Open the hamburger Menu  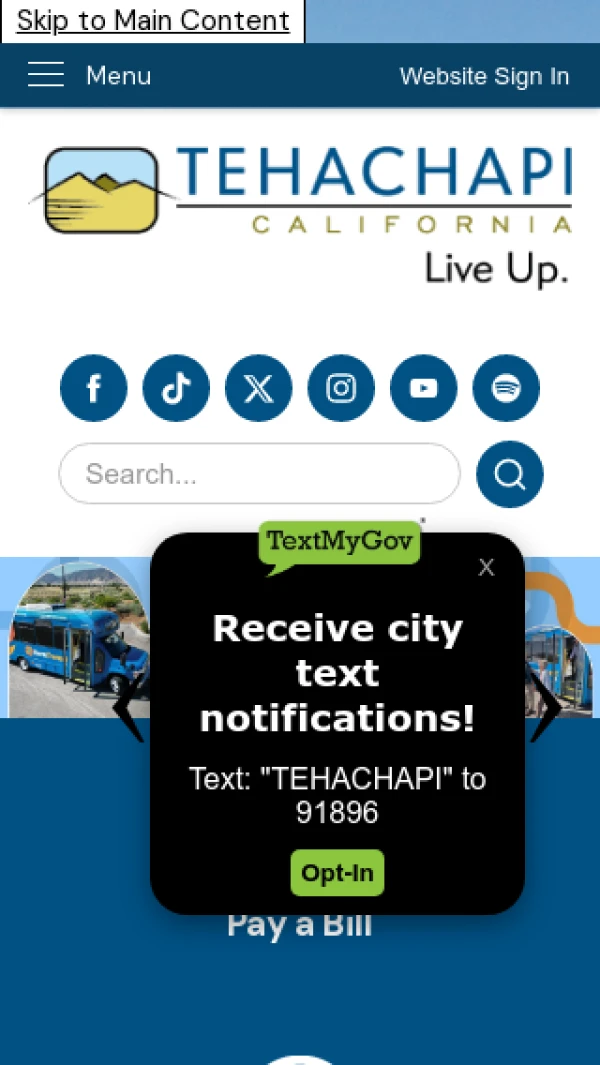click(89, 76)
